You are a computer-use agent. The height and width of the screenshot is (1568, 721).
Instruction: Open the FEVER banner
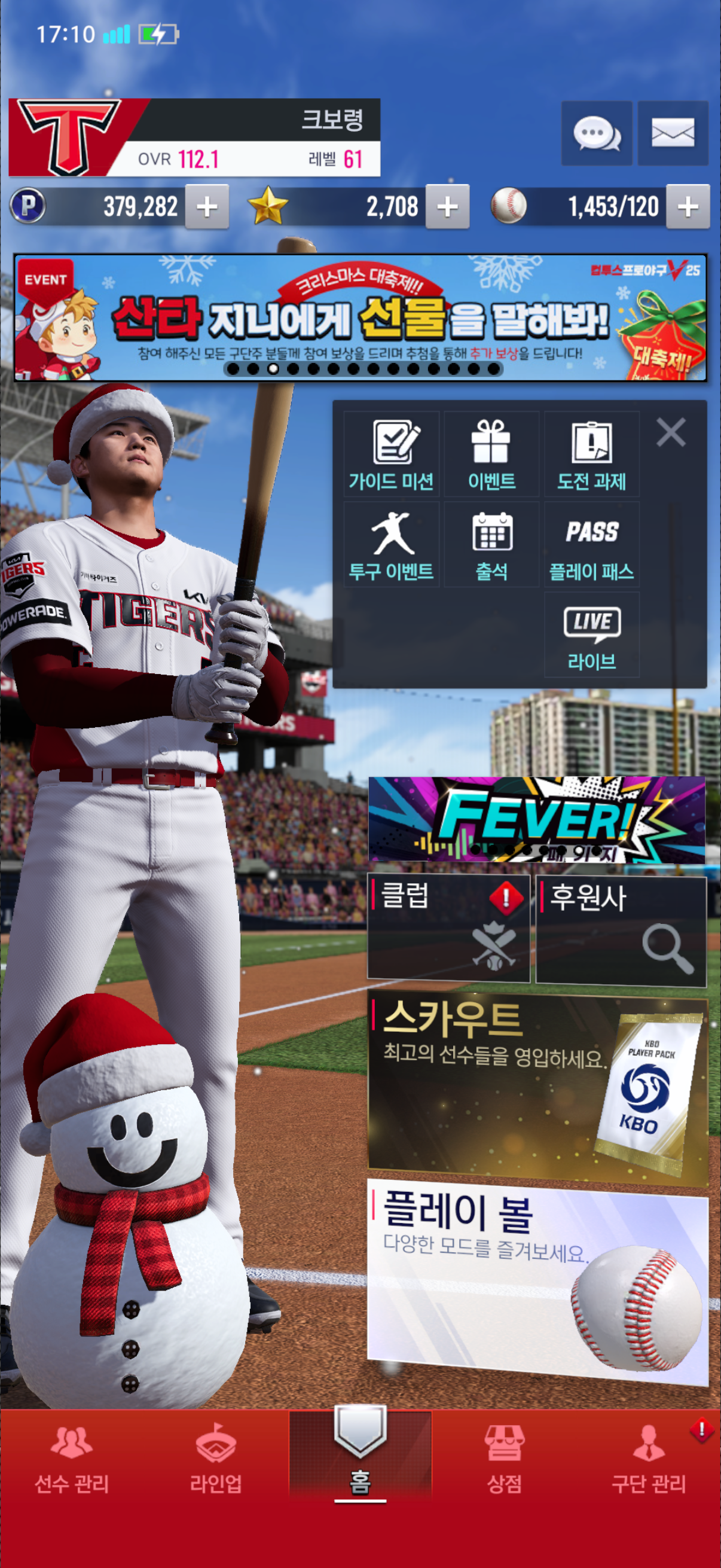coord(537,819)
